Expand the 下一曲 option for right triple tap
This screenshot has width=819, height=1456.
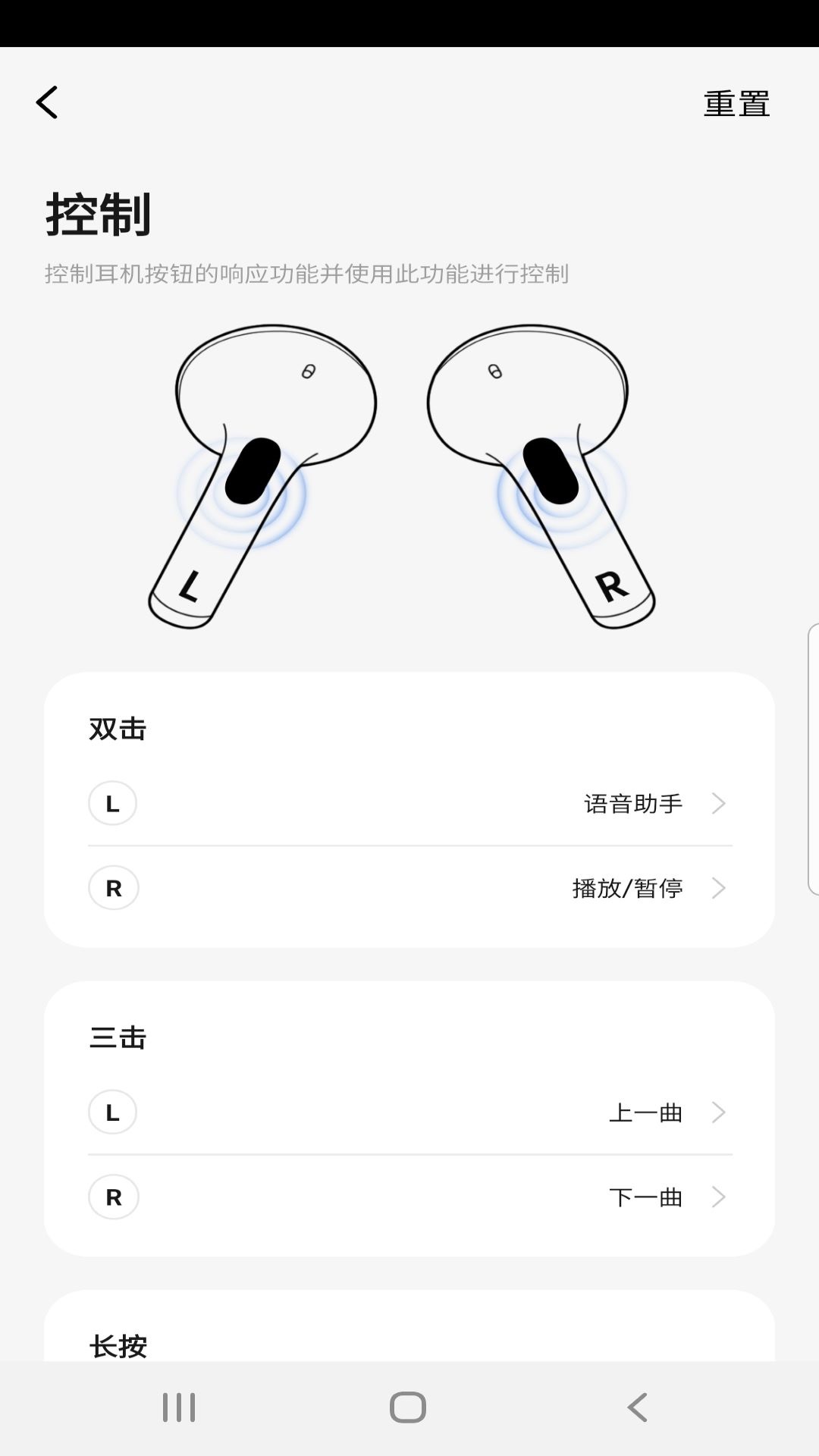(645, 1197)
